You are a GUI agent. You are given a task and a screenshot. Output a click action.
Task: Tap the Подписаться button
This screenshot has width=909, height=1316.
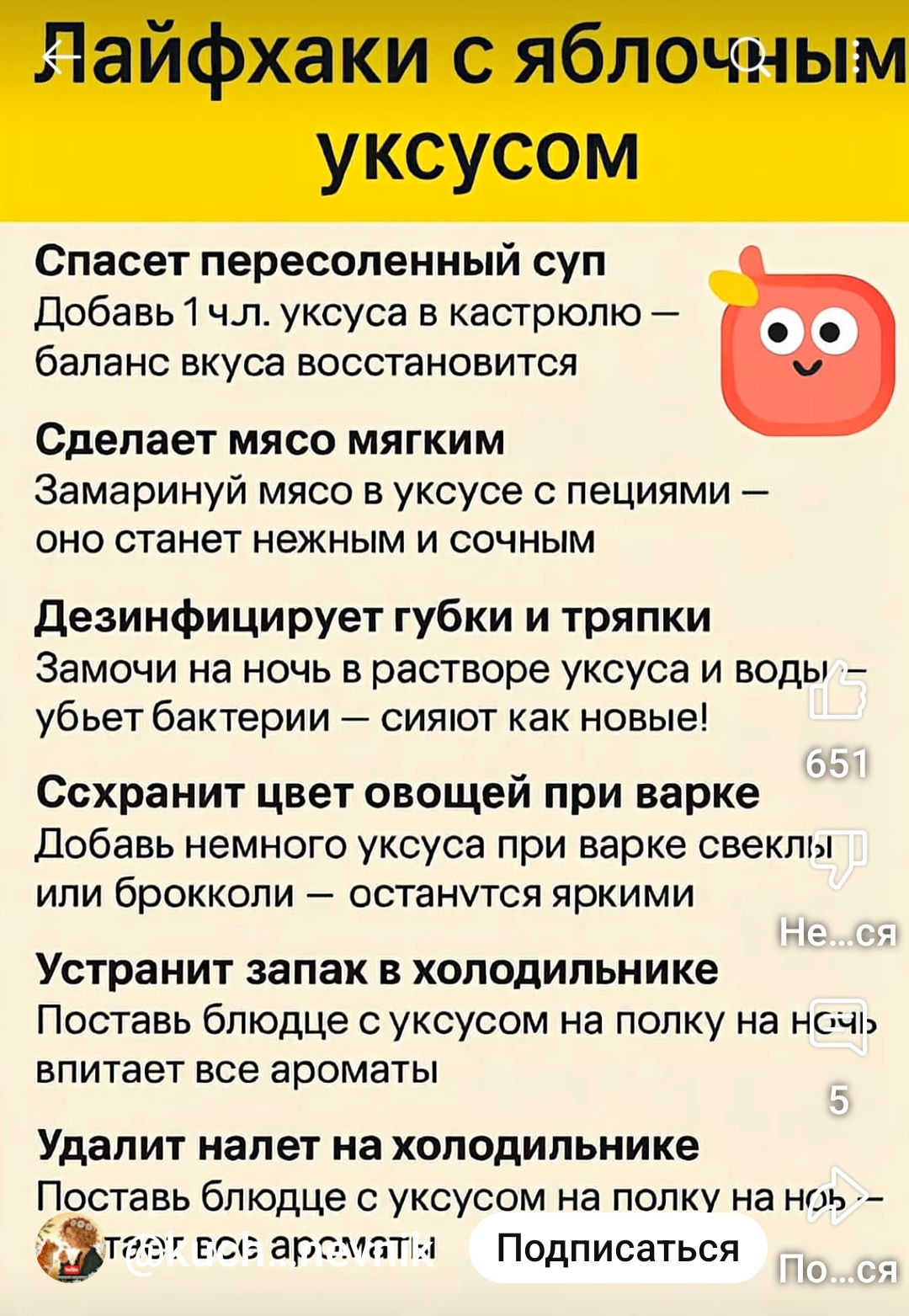pyautogui.click(x=618, y=1248)
